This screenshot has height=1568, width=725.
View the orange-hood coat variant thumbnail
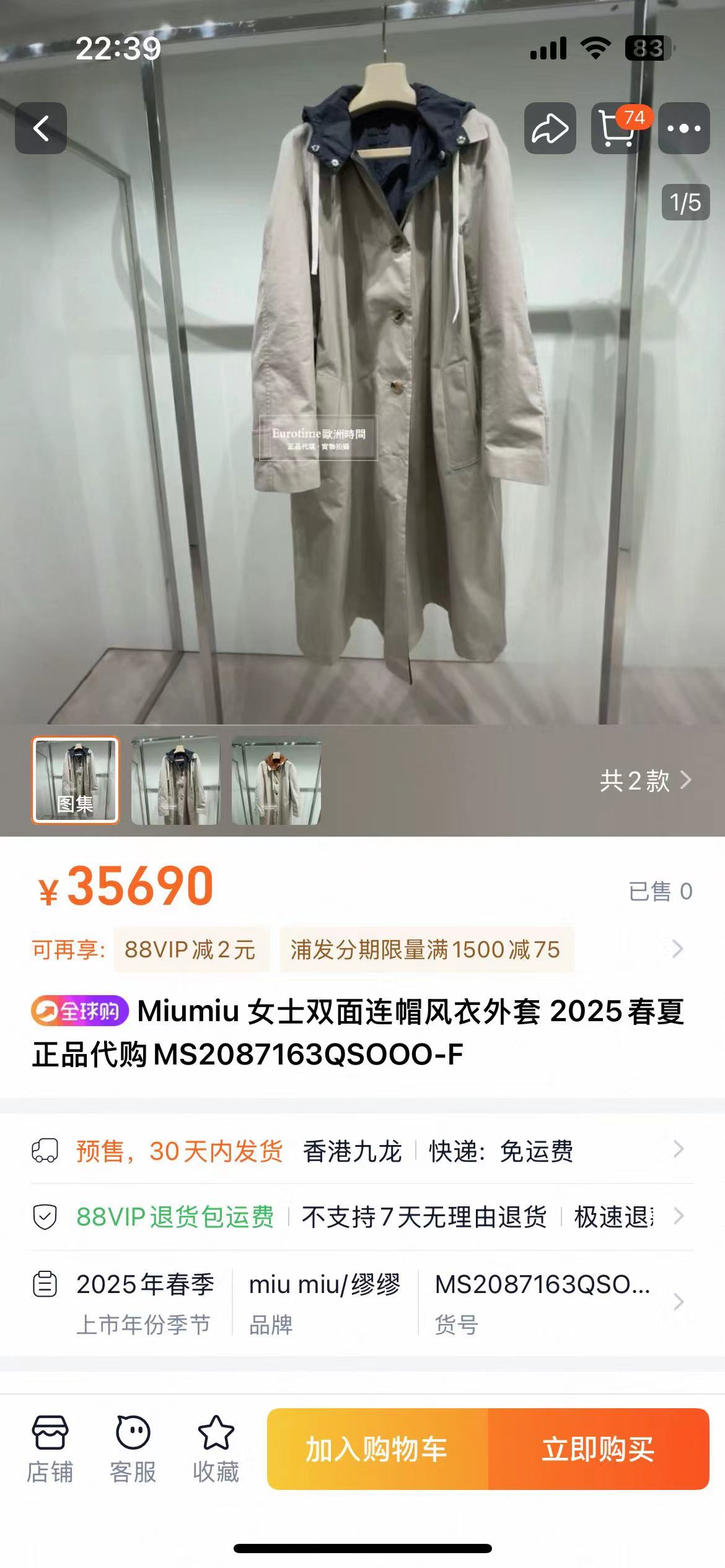[276, 780]
